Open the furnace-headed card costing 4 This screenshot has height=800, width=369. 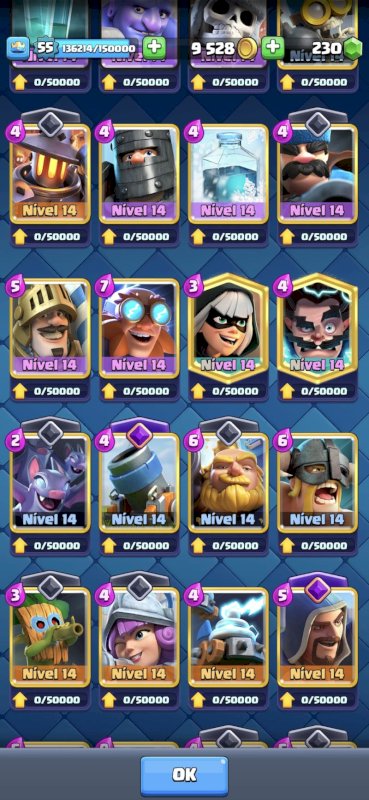click(x=50, y=173)
